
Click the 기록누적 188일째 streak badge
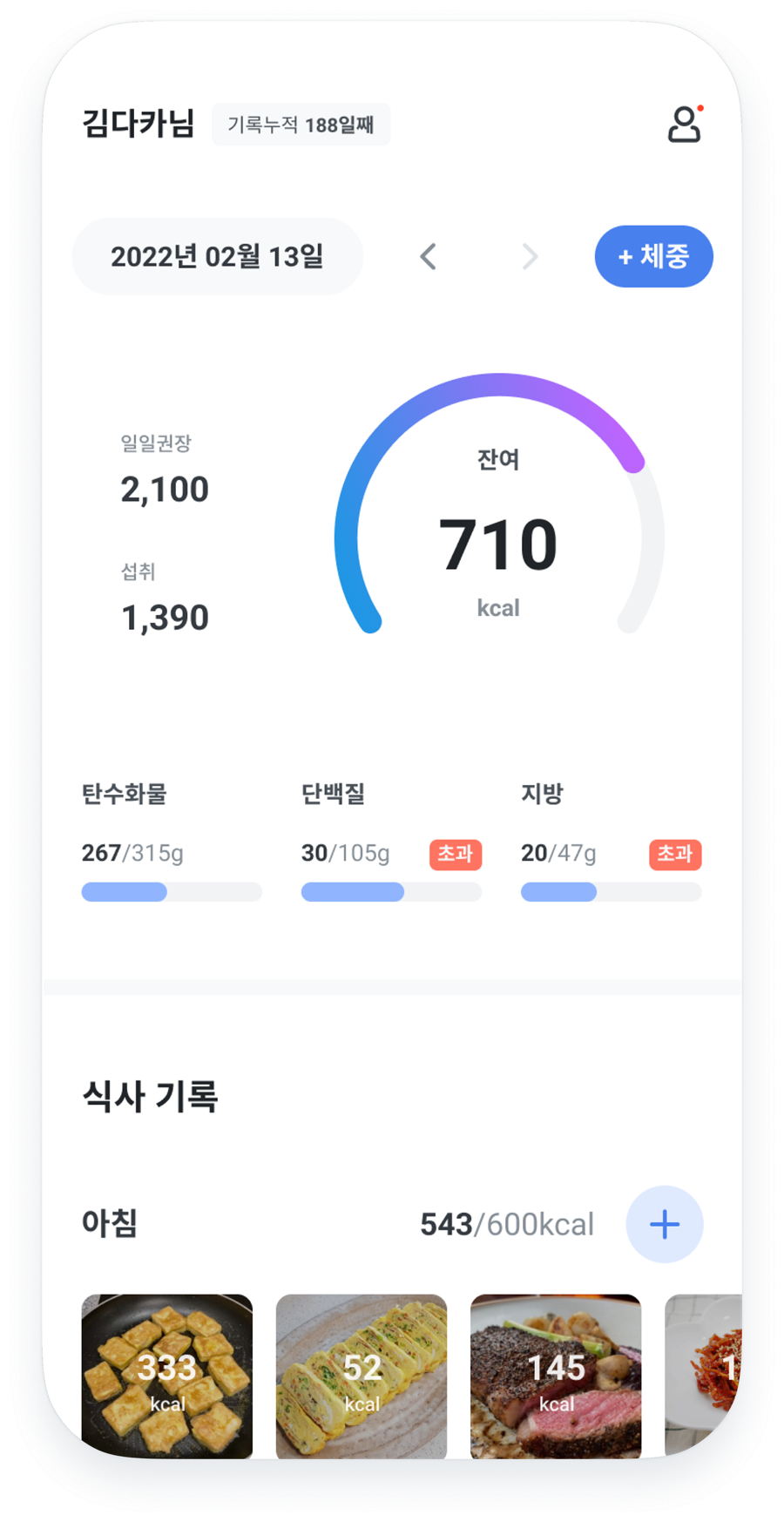pyautogui.click(x=301, y=124)
